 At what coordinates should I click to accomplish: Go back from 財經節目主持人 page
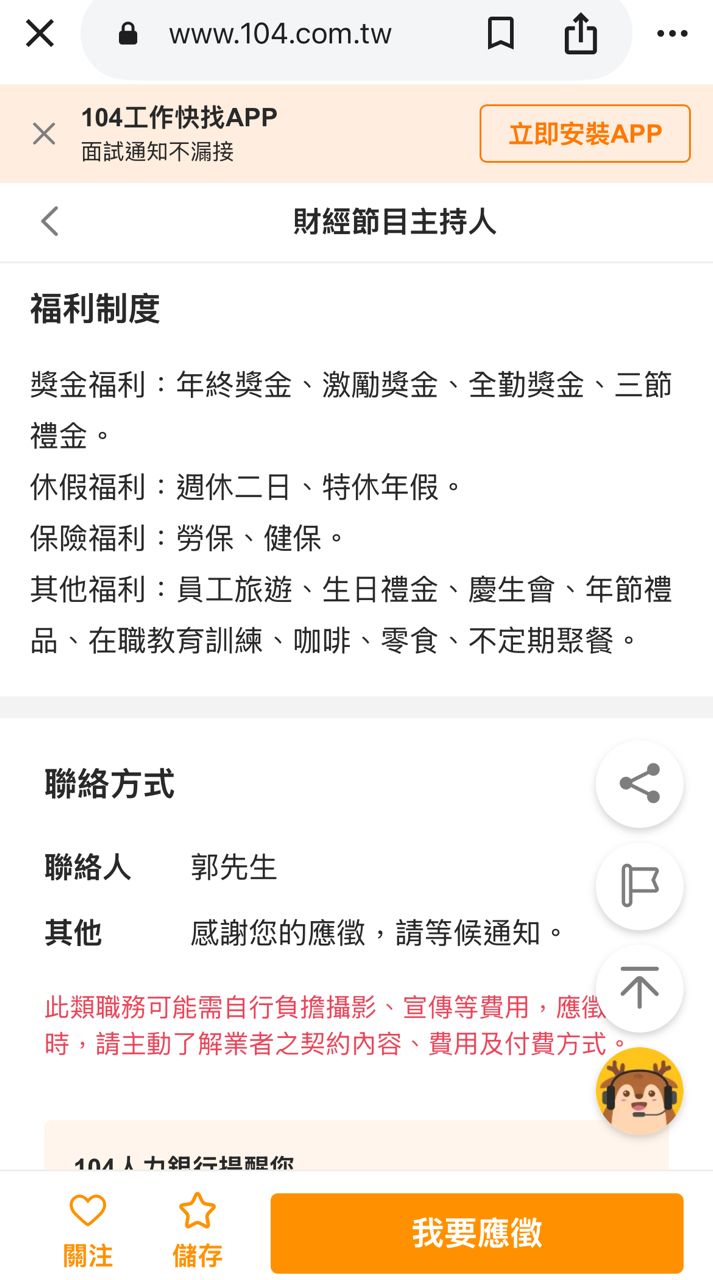coord(50,221)
